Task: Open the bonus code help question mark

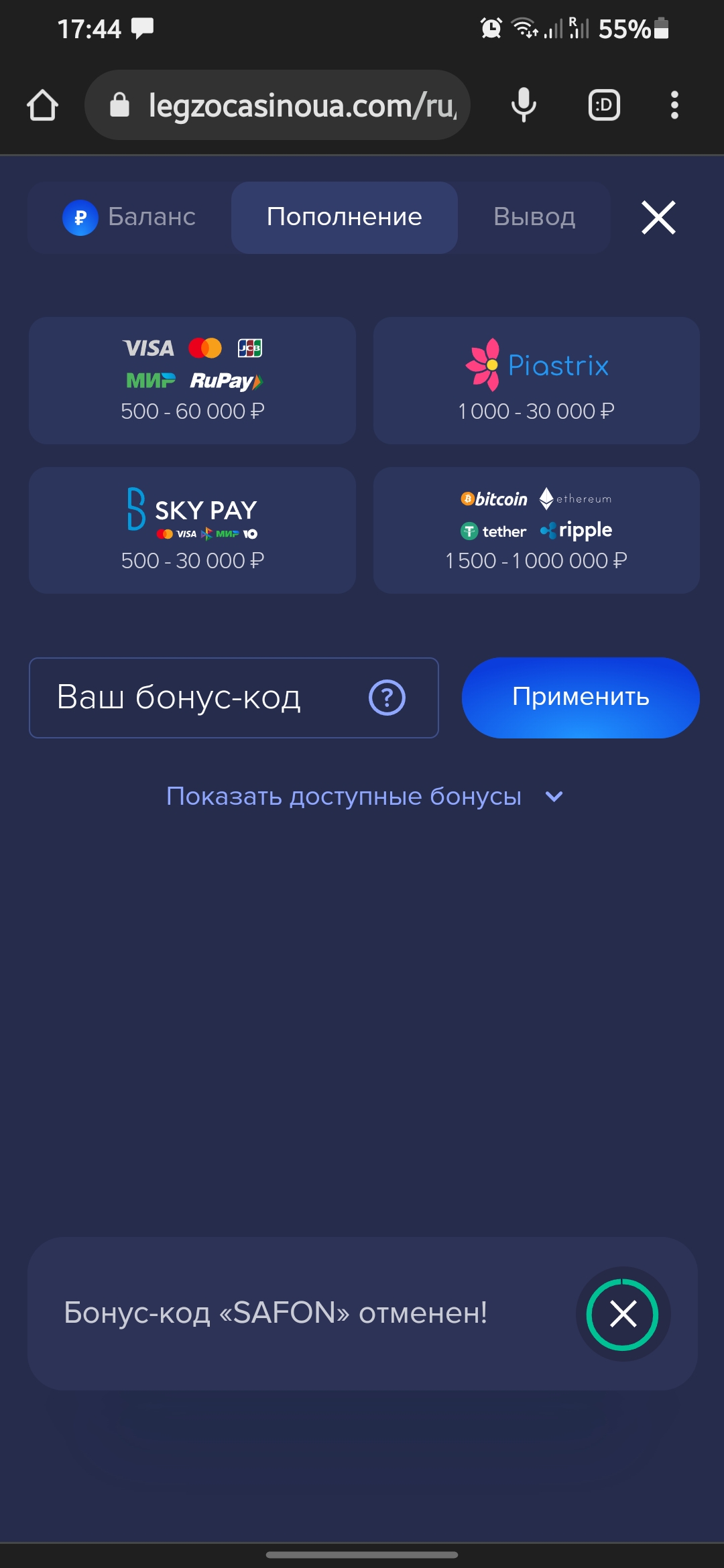Action: coord(387,698)
